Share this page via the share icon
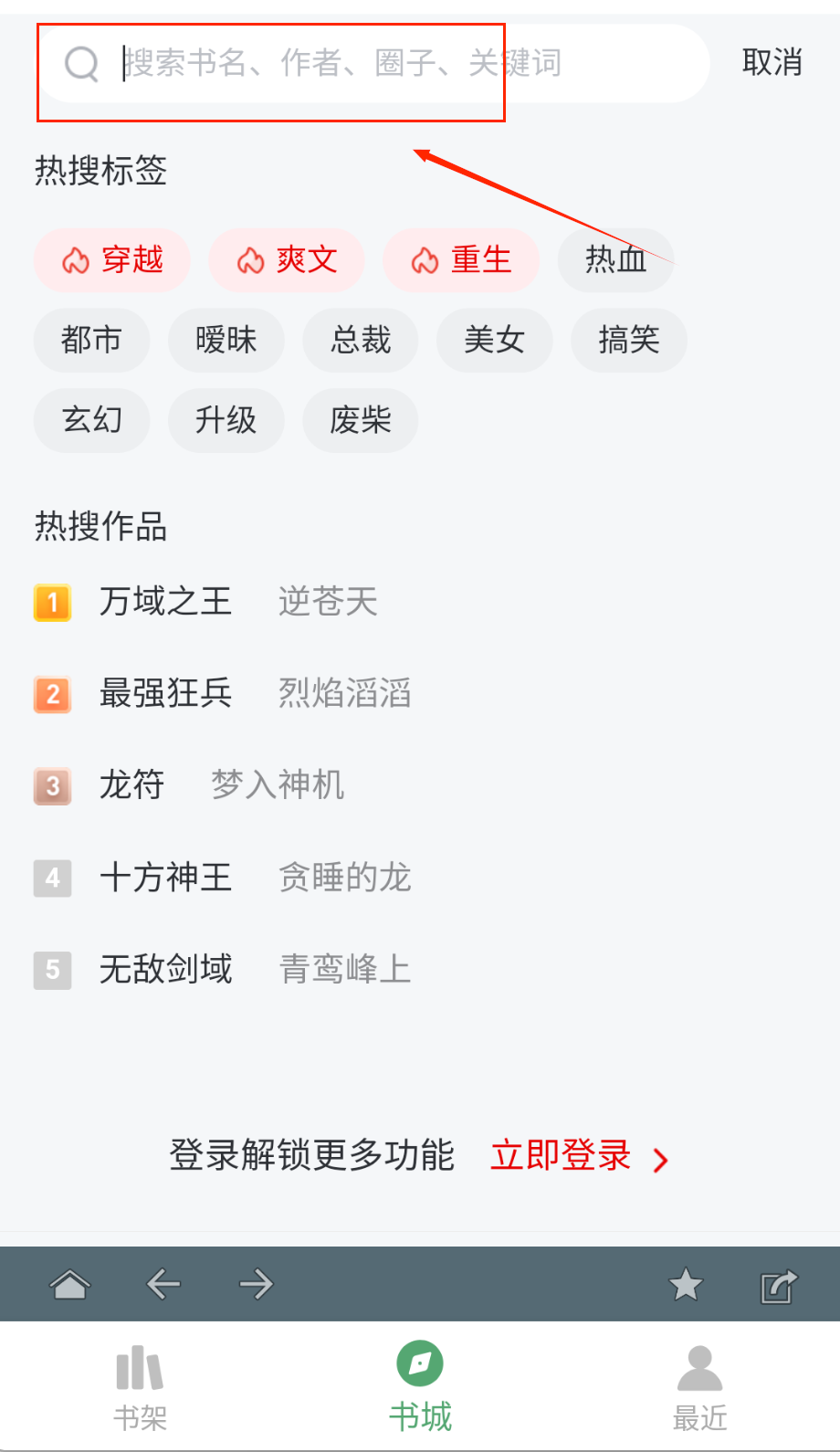 pos(779,1286)
